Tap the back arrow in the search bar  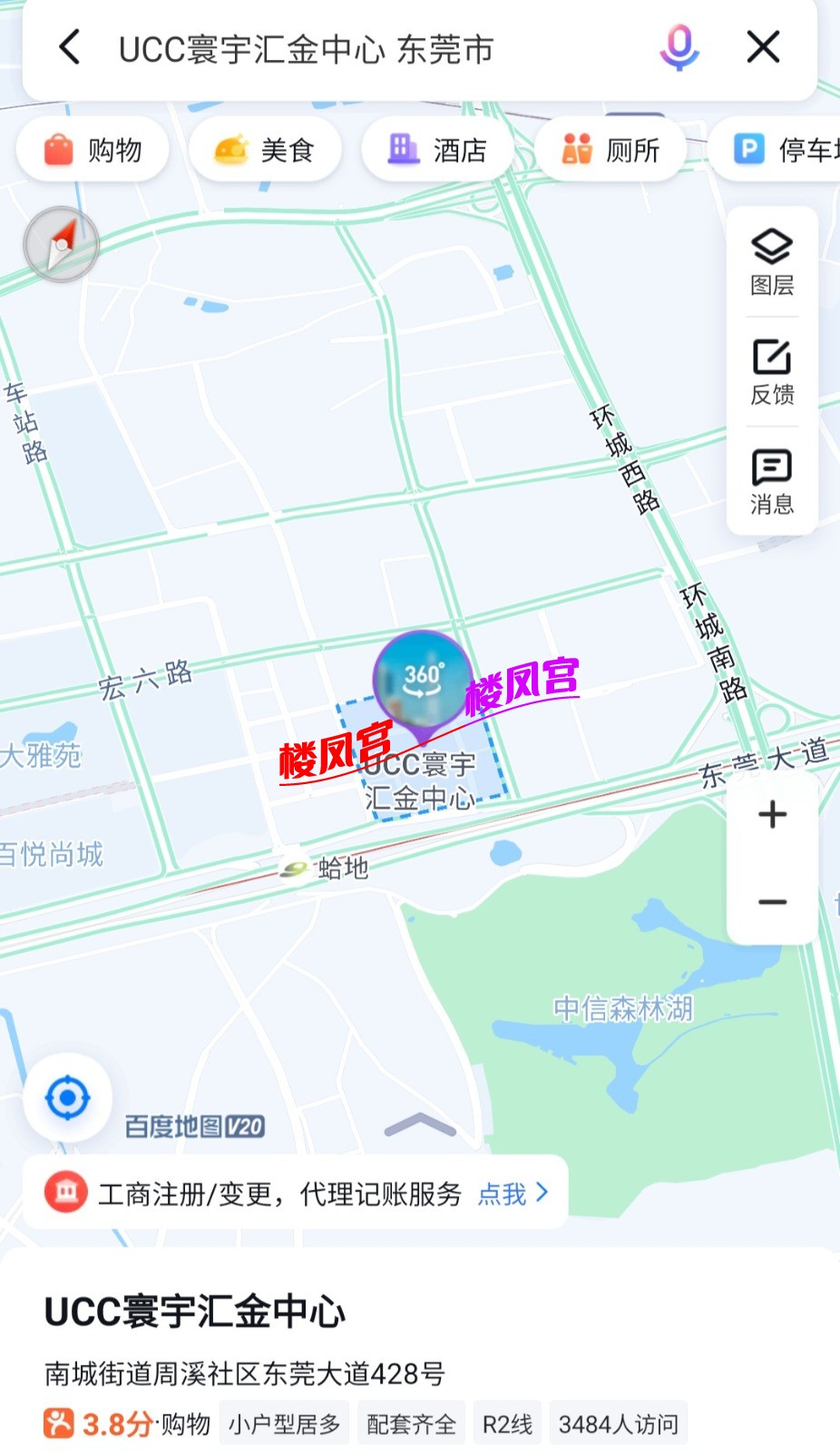click(x=70, y=47)
